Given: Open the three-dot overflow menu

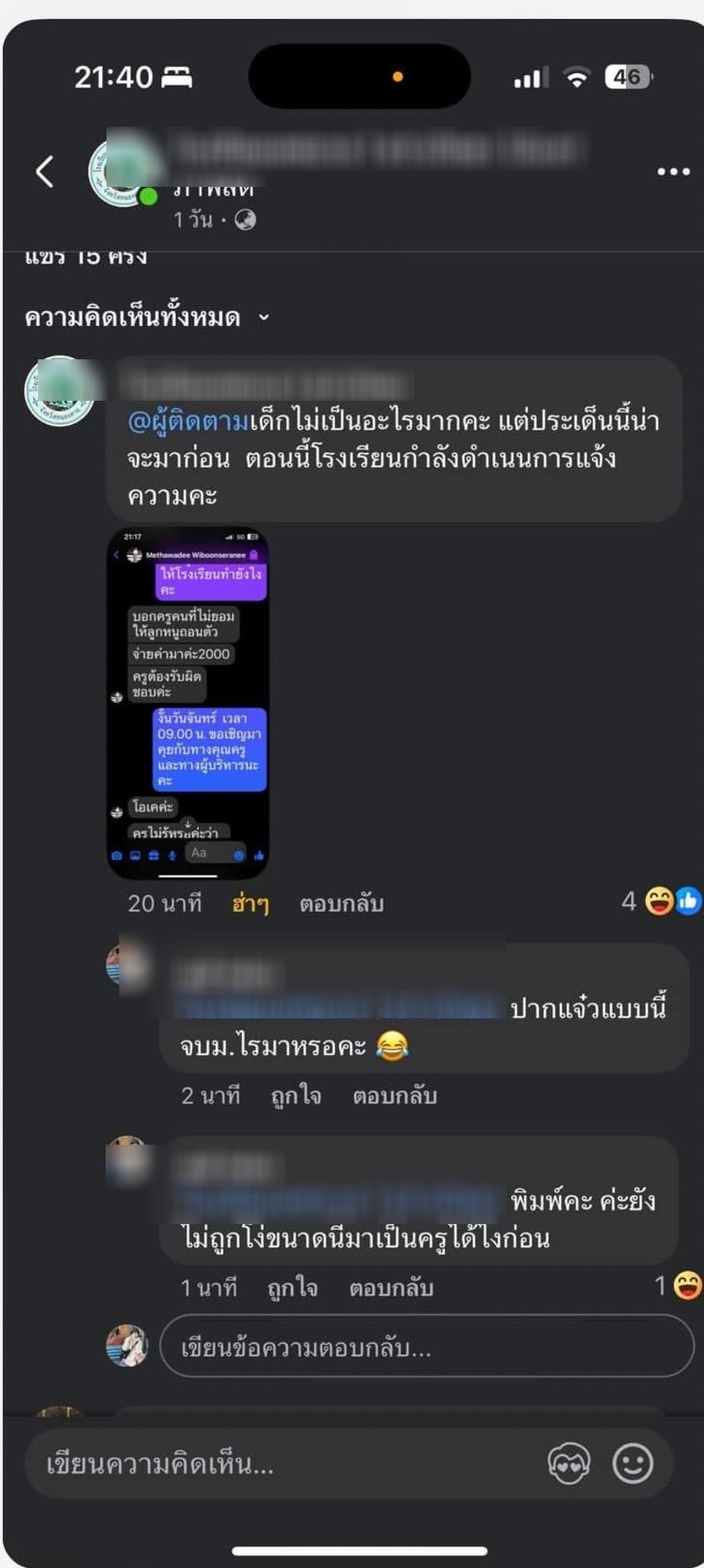Looking at the screenshot, I should (673, 172).
